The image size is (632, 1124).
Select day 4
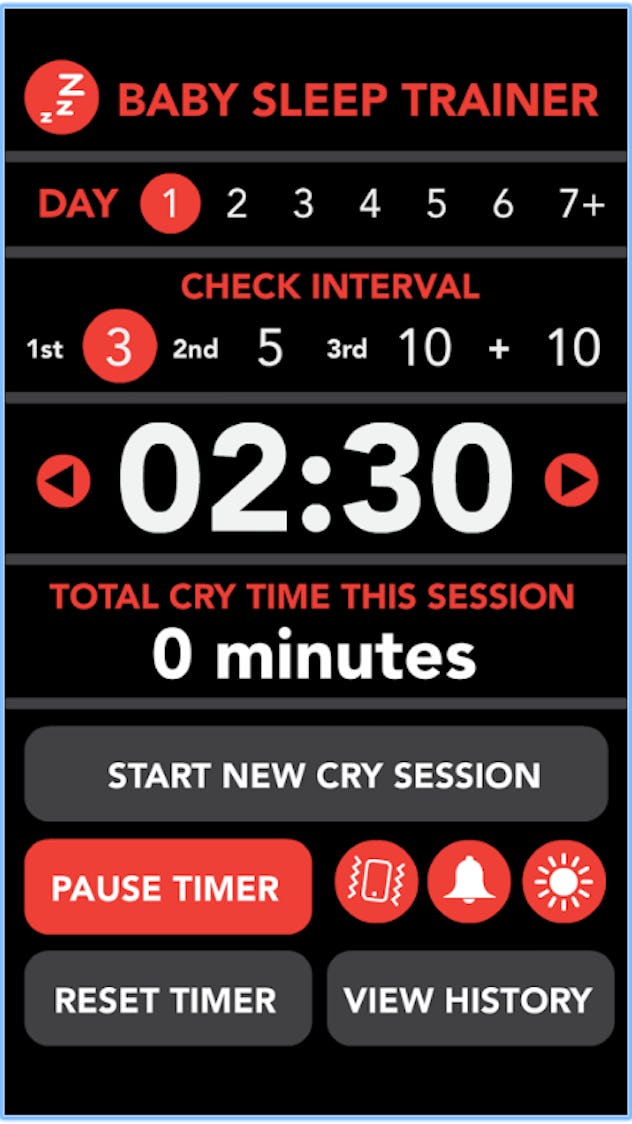[370, 205]
